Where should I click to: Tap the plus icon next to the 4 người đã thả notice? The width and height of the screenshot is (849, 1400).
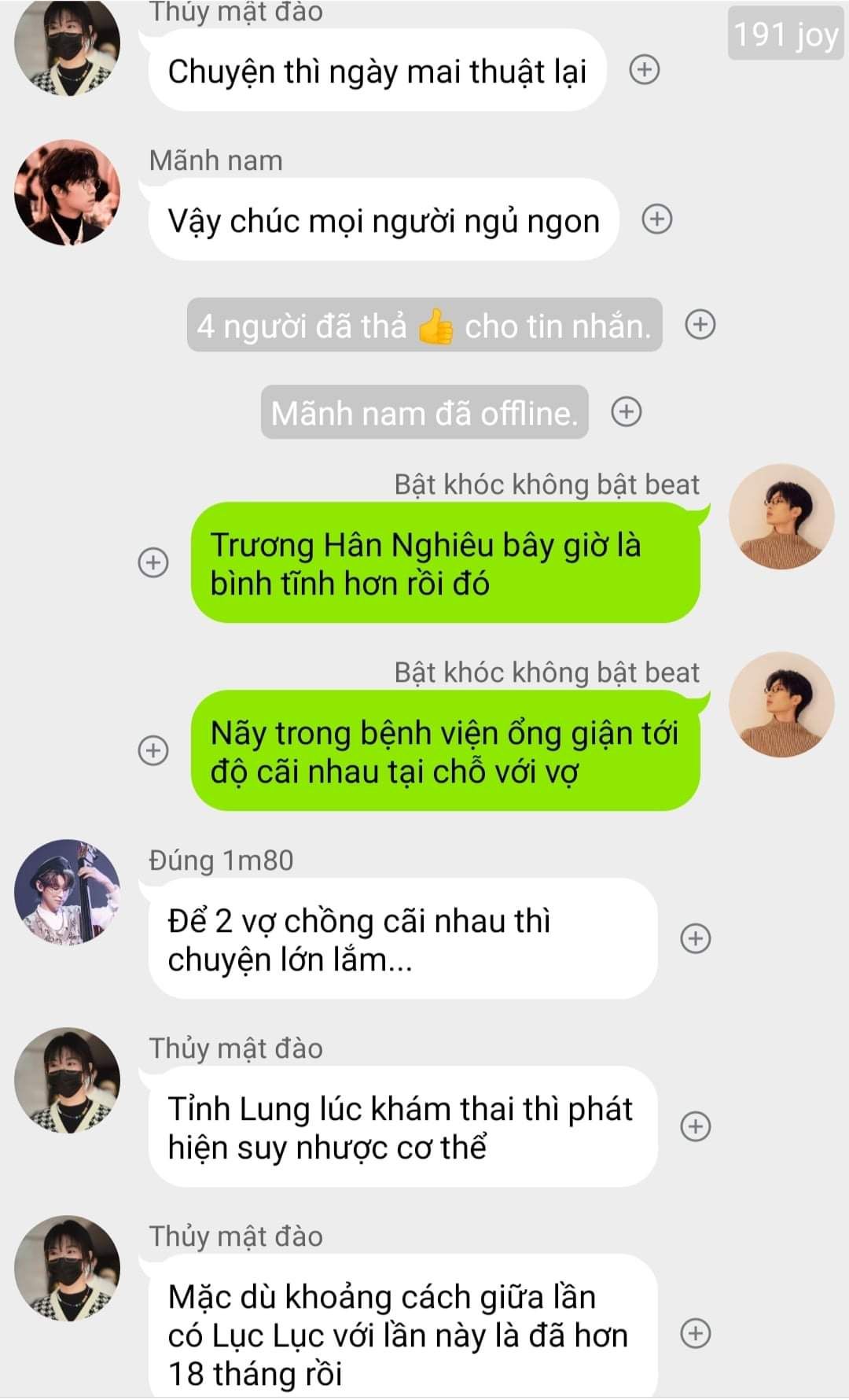[x=700, y=324]
